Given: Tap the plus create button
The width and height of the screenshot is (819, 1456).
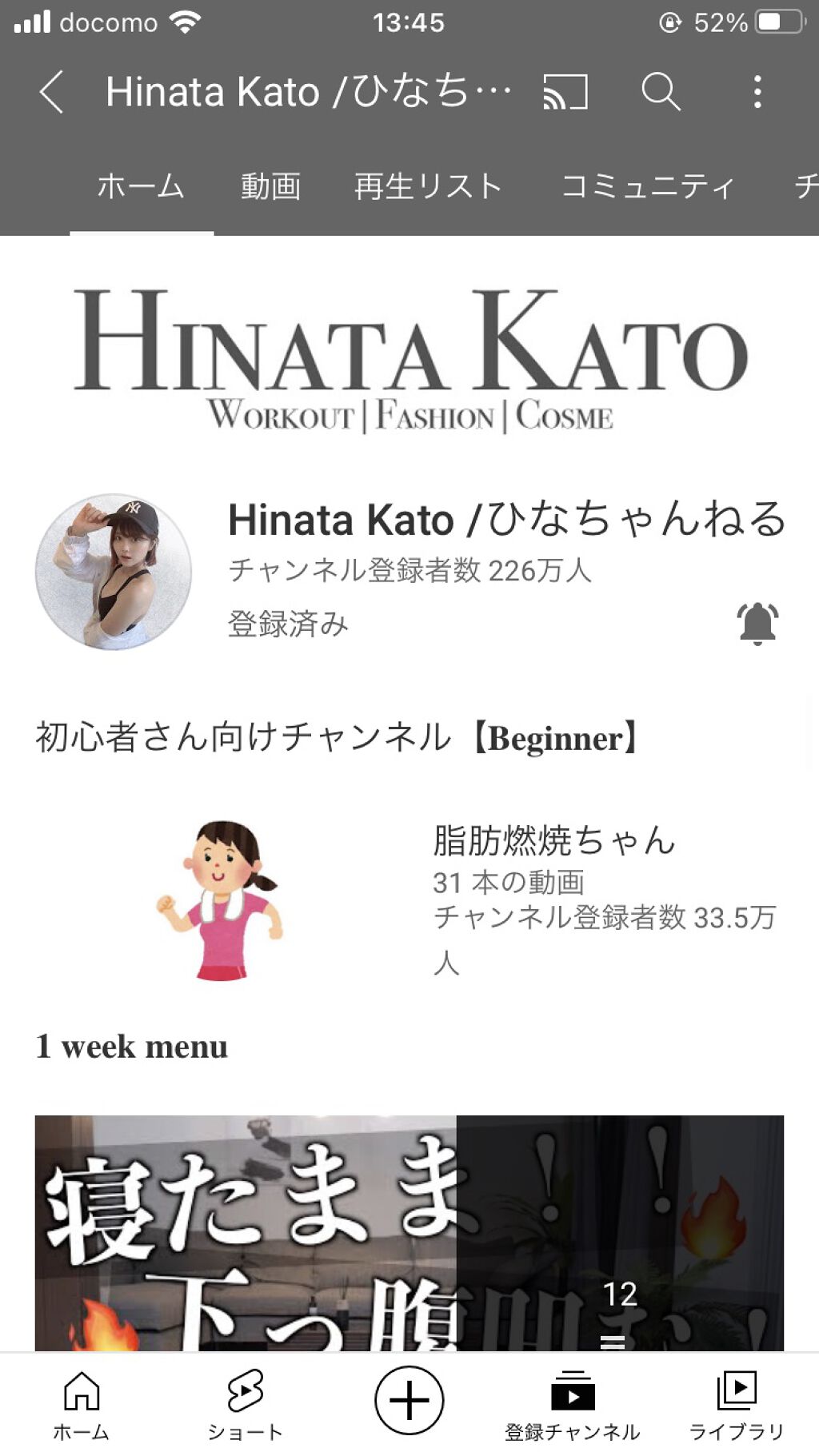Looking at the screenshot, I should [x=409, y=1400].
